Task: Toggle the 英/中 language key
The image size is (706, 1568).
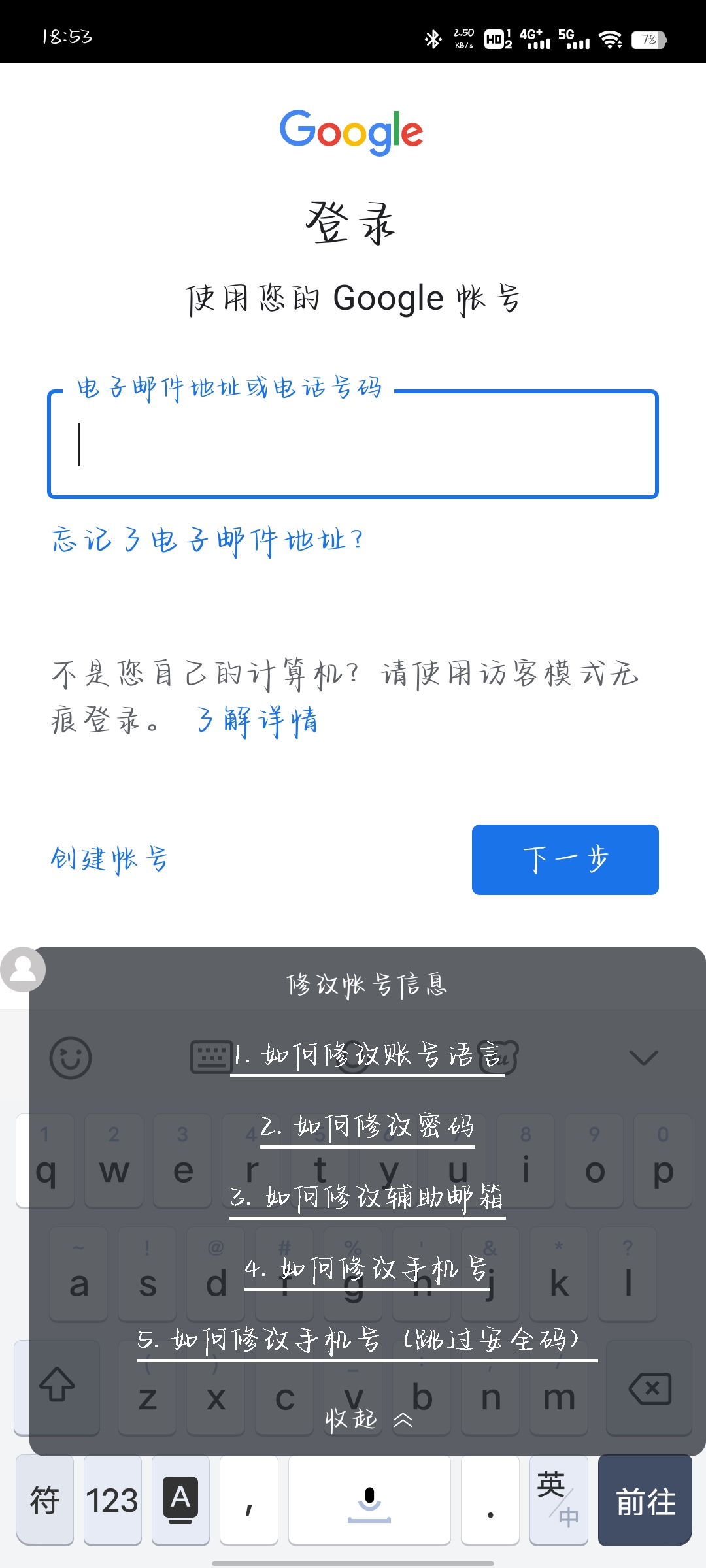Action: pos(558,1501)
